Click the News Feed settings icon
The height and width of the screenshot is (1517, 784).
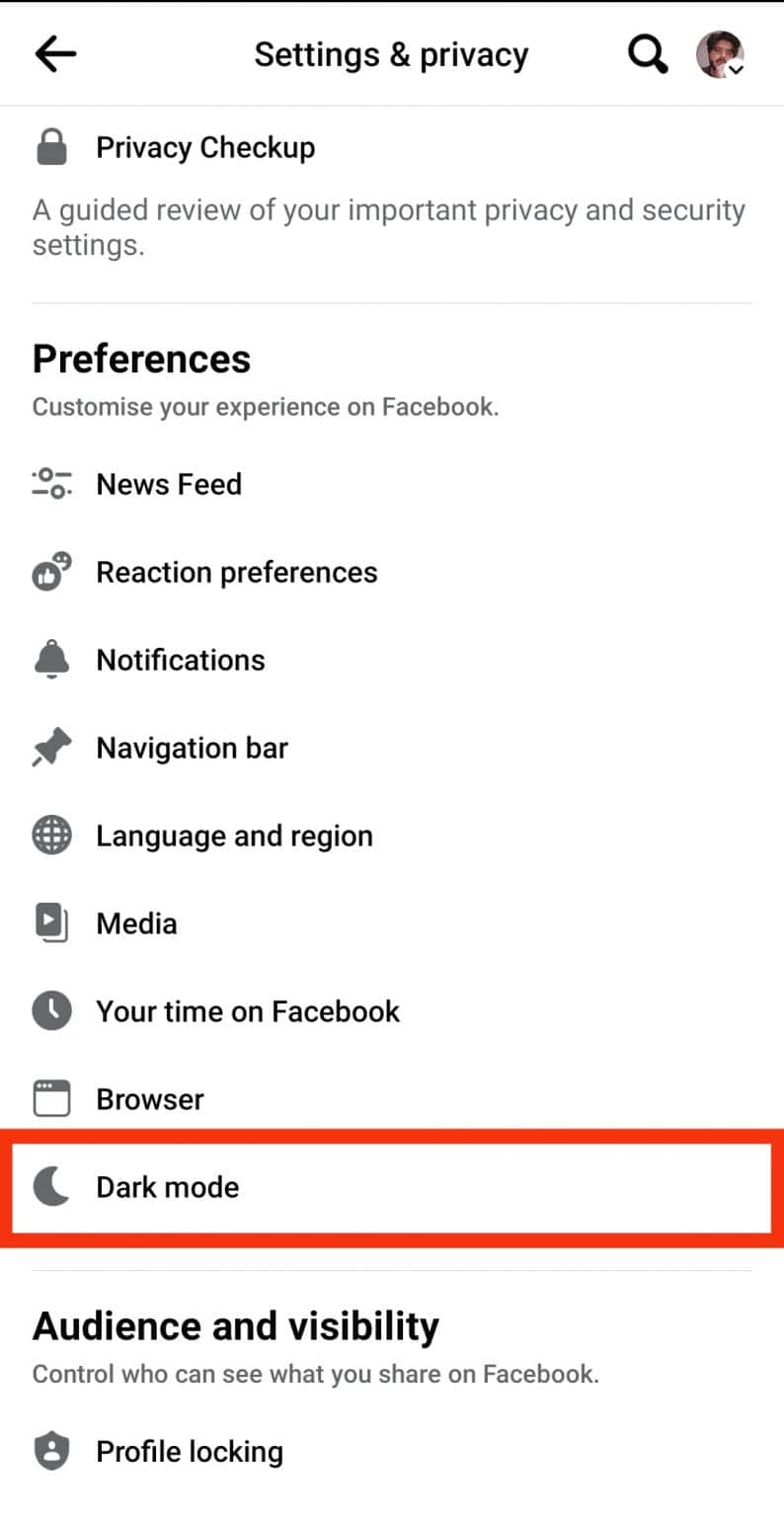(51, 483)
